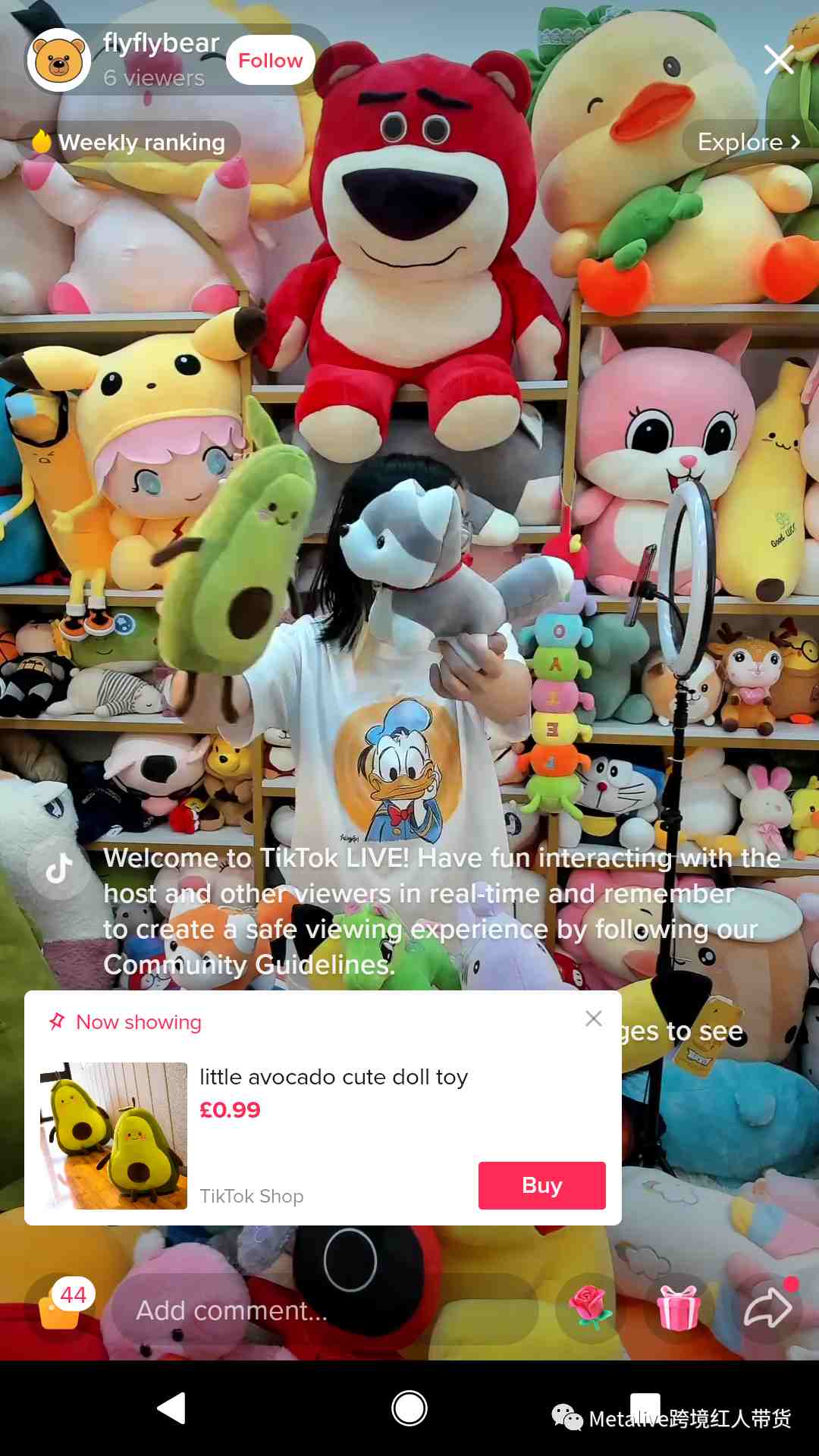Open the gift box menu
Viewport: 819px width, 1456px height.
point(678,1308)
